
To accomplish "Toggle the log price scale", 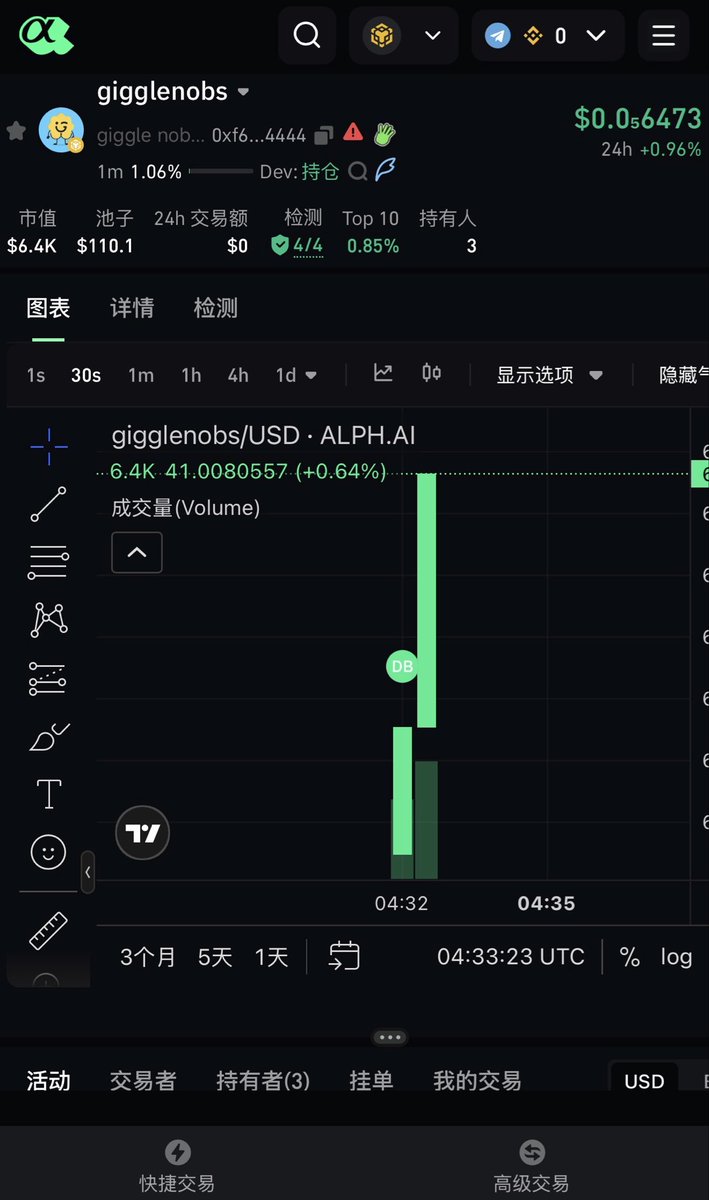I will tap(676, 957).
